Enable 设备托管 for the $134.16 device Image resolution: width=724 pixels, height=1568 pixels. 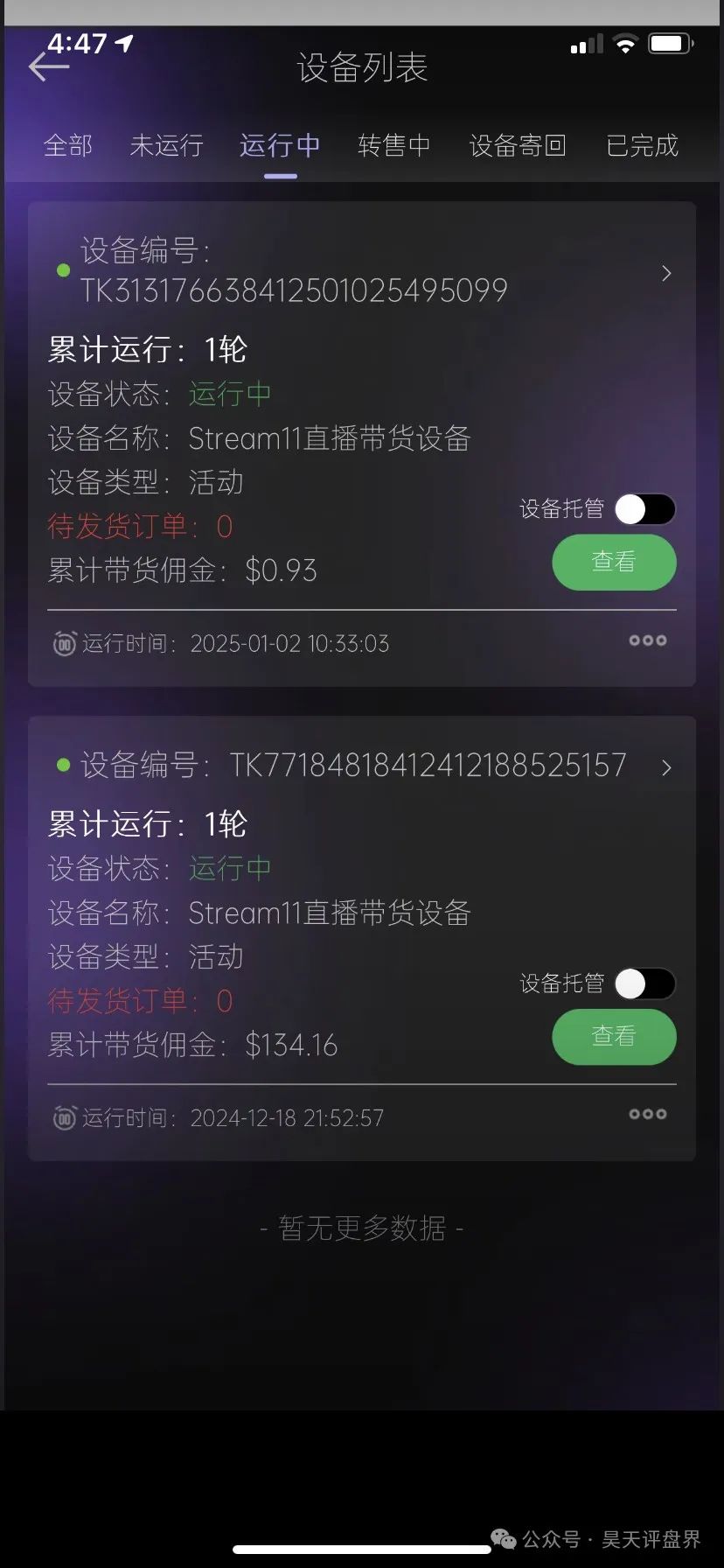pyautogui.click(x=645, y=983)
